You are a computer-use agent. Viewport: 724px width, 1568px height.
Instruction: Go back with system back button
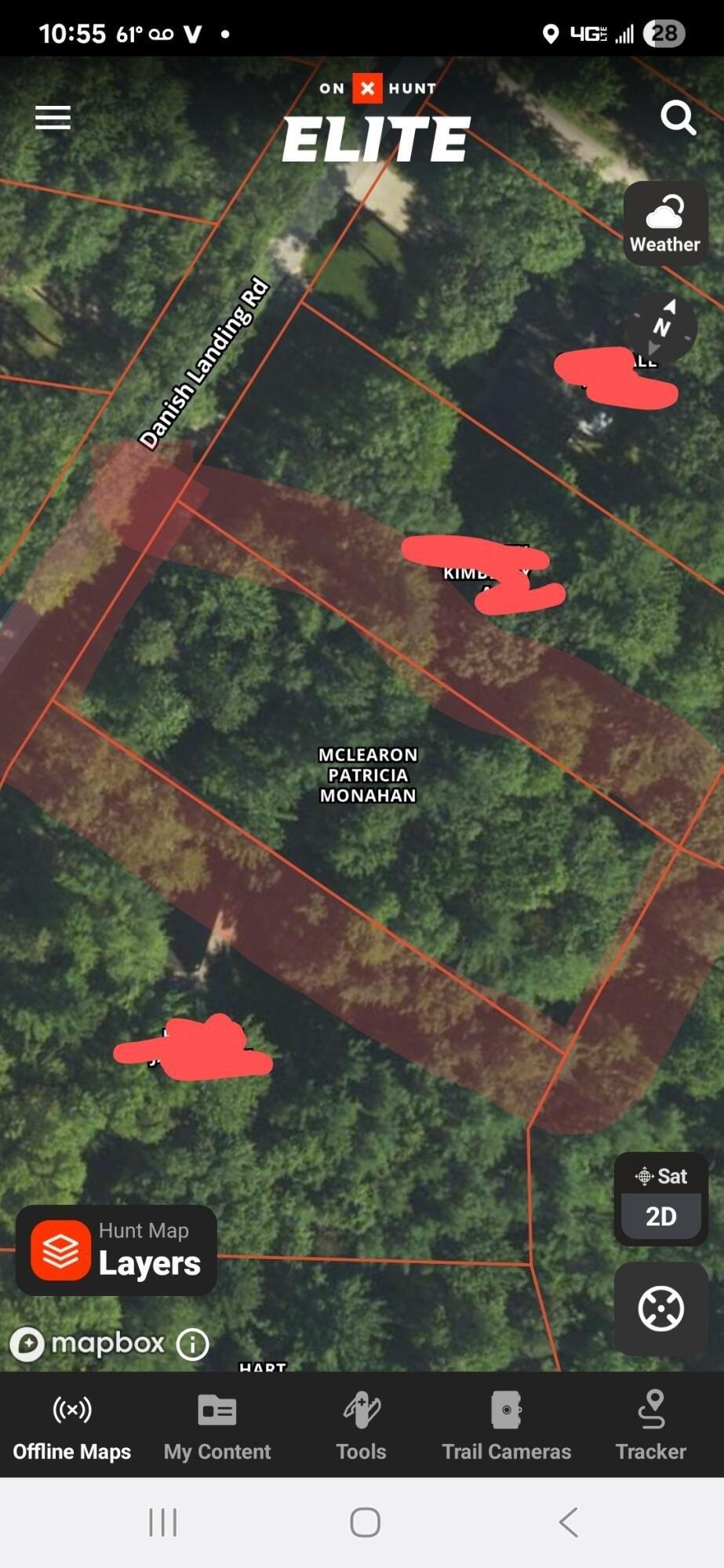click(x=568, y=1523)
